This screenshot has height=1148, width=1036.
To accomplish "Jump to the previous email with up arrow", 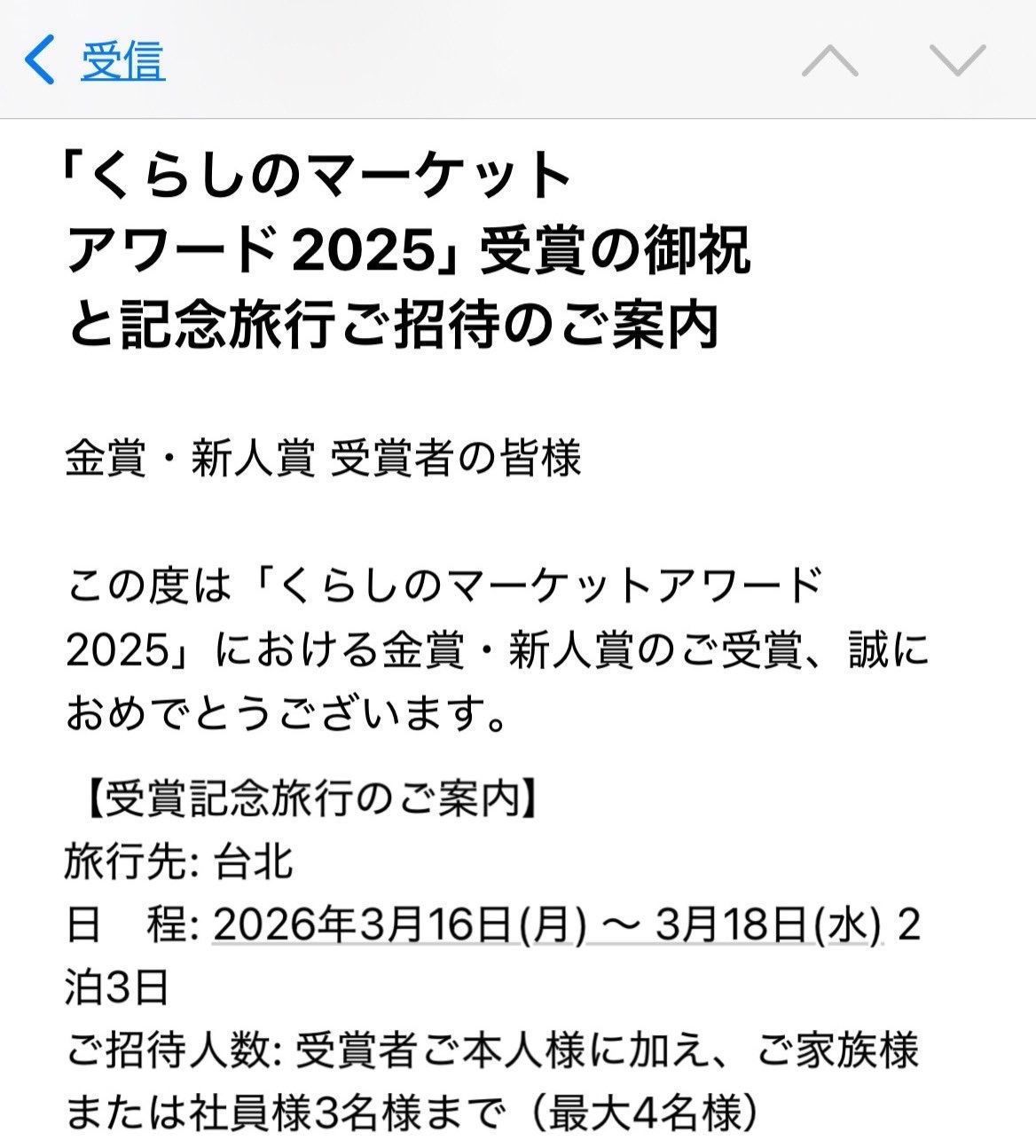I will tap(829, 60).
